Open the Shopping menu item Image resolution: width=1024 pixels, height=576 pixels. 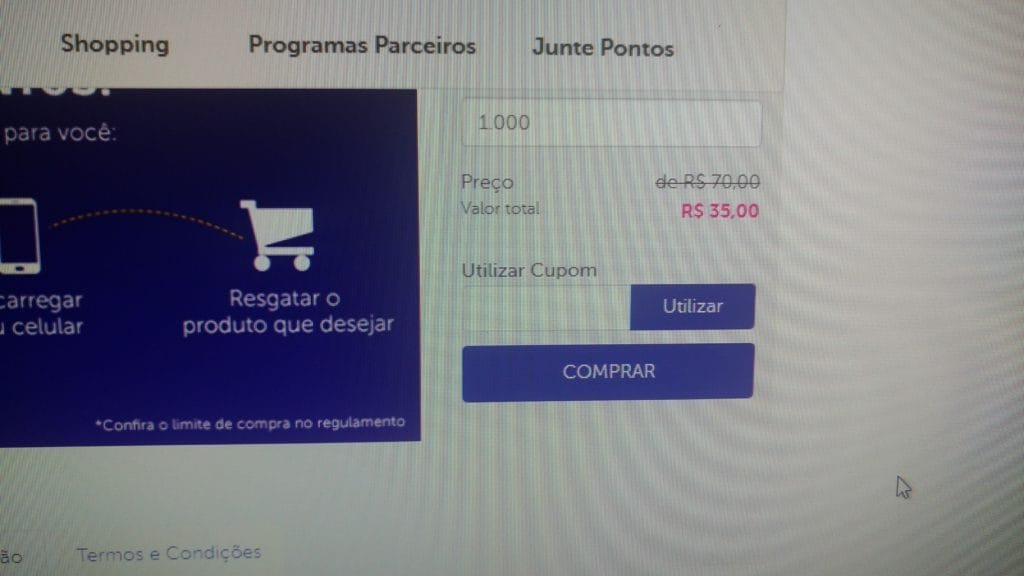[114, 44]
